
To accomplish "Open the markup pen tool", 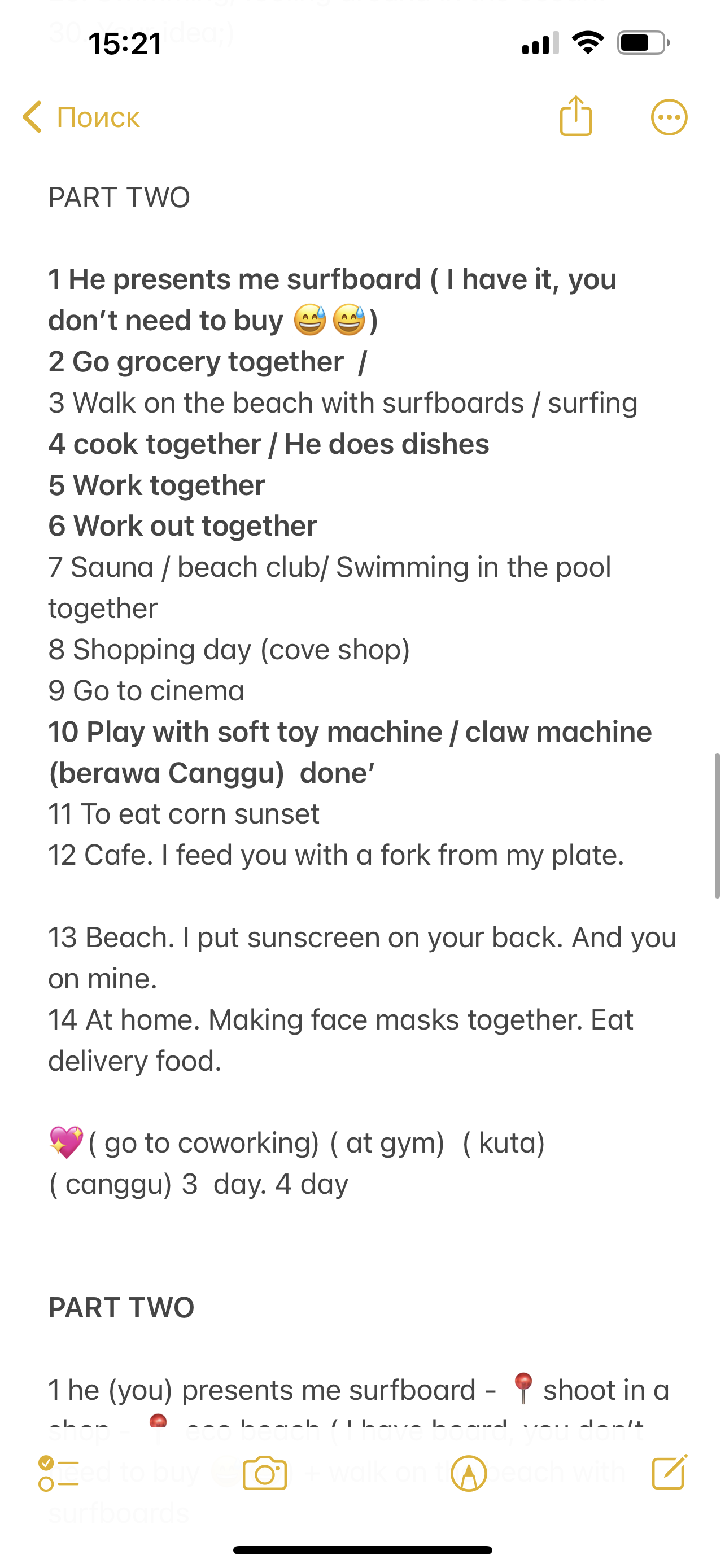I will [x=468, y=1473].
